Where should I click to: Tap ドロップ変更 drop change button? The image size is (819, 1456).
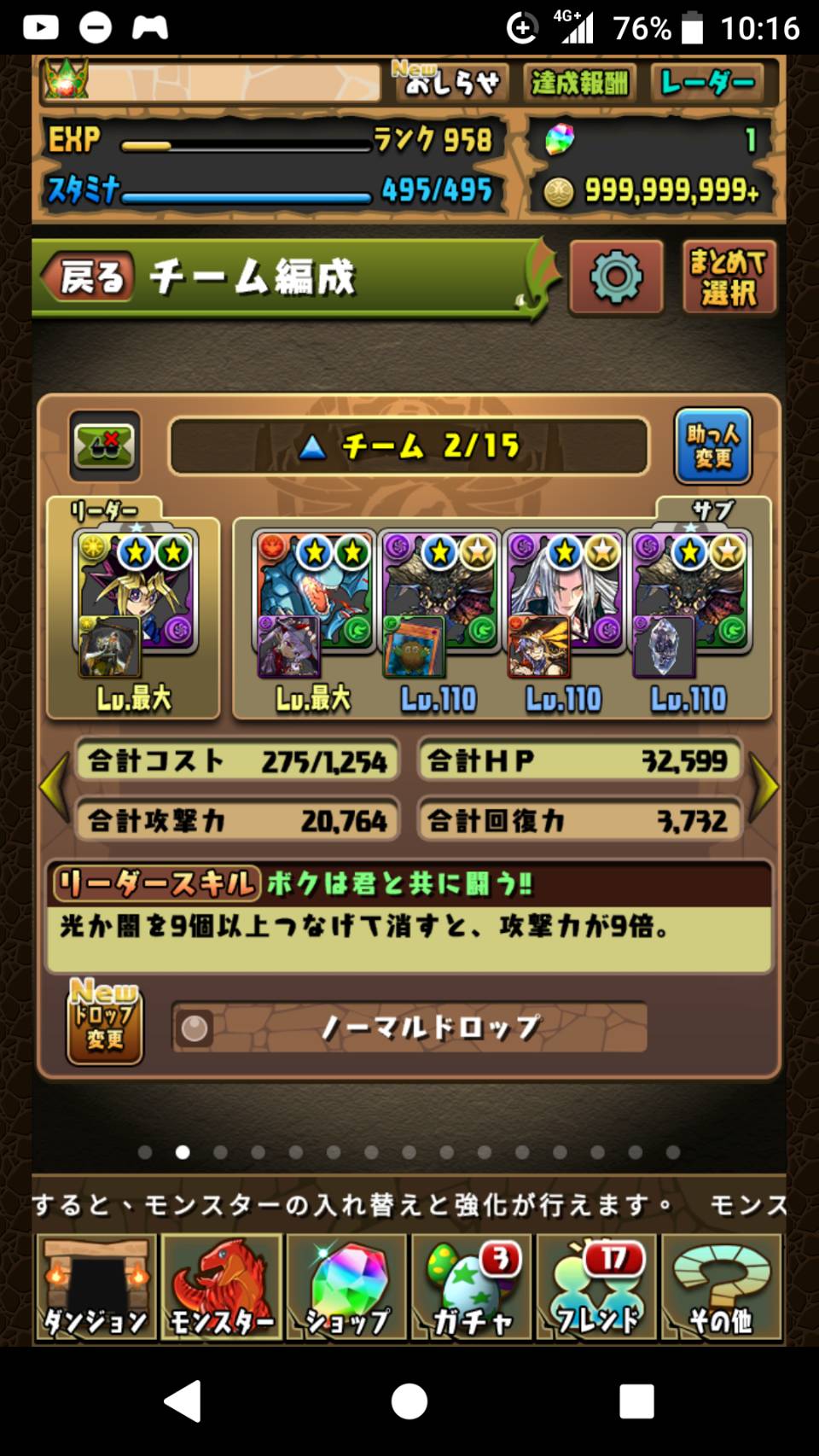pyautogui.click(x=105, y=1022)
